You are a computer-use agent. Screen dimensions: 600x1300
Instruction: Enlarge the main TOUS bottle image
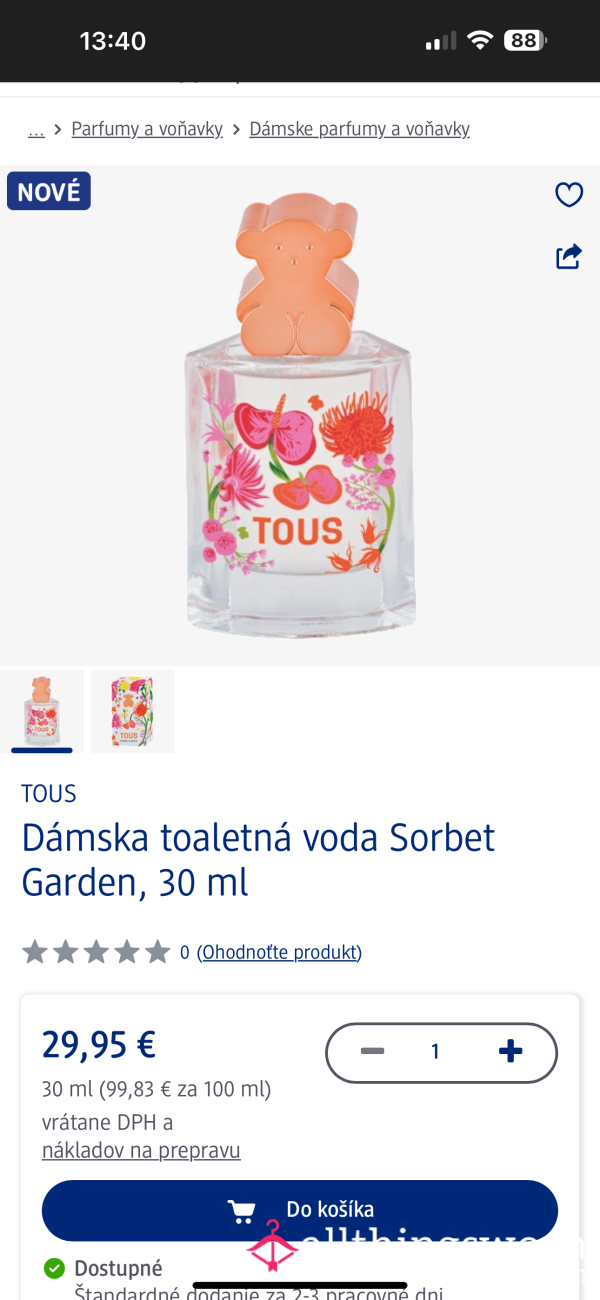[x=300, y=415]
